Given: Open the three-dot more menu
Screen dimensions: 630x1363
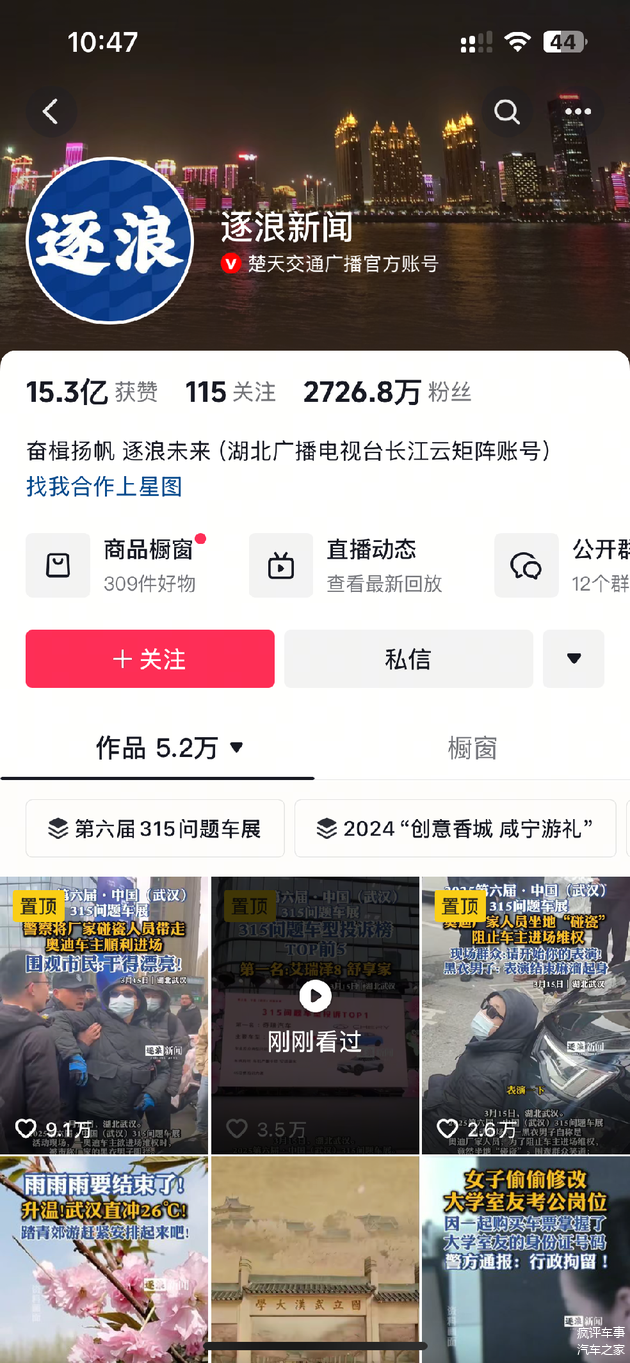Looking at the screenshot, I should click(x=577, y=112).
